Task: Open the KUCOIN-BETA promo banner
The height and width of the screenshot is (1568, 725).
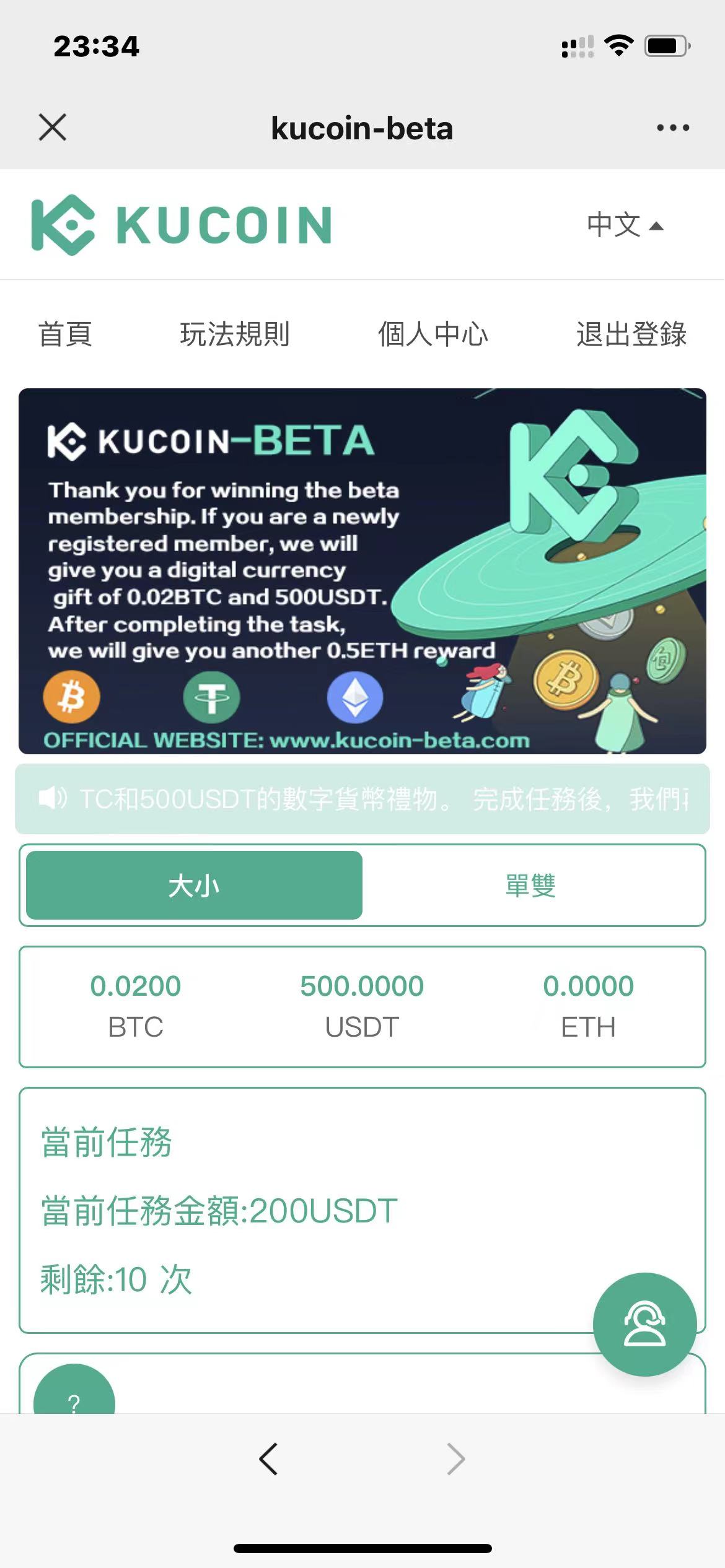Action: click(x=362, y=571)
